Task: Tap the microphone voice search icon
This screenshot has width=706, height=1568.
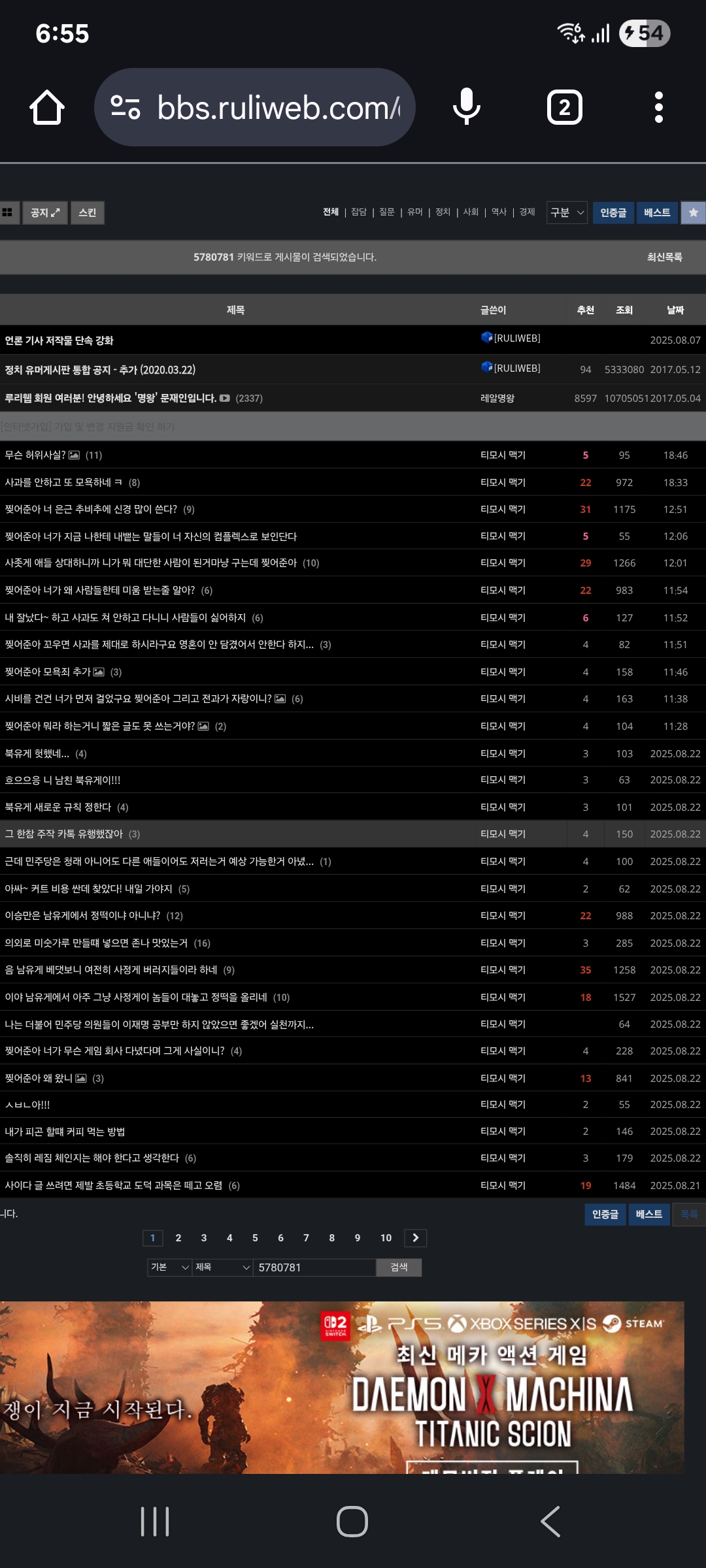Action: tap(466, 107)
